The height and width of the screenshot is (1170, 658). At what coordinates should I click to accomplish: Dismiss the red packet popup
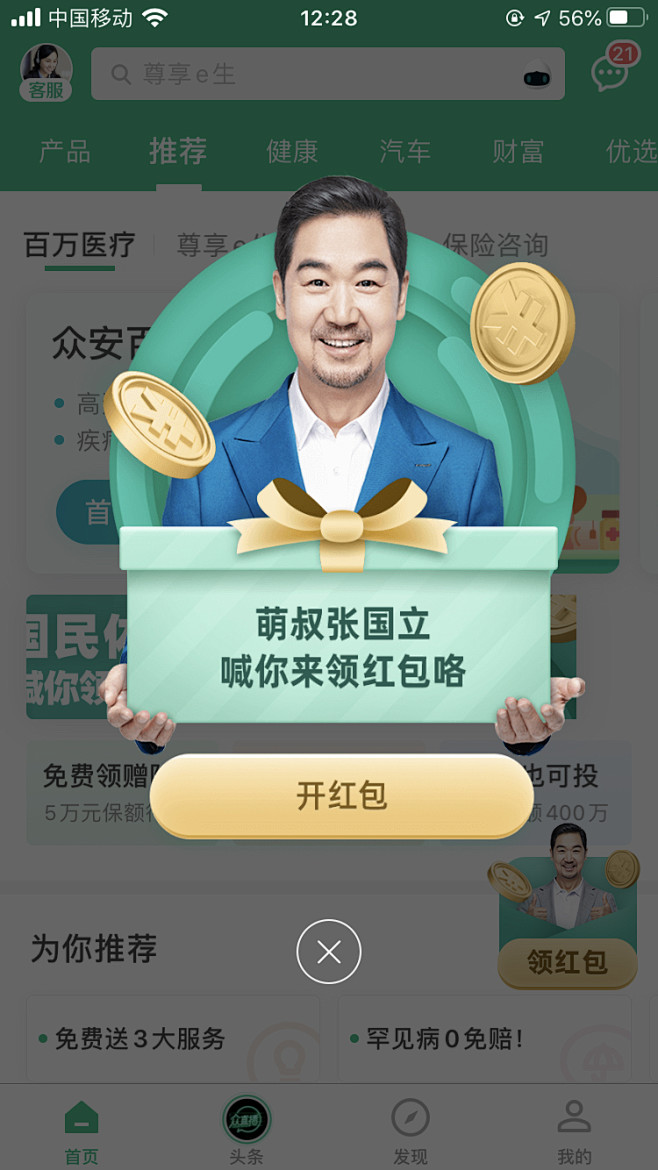(x=328, y=951)
